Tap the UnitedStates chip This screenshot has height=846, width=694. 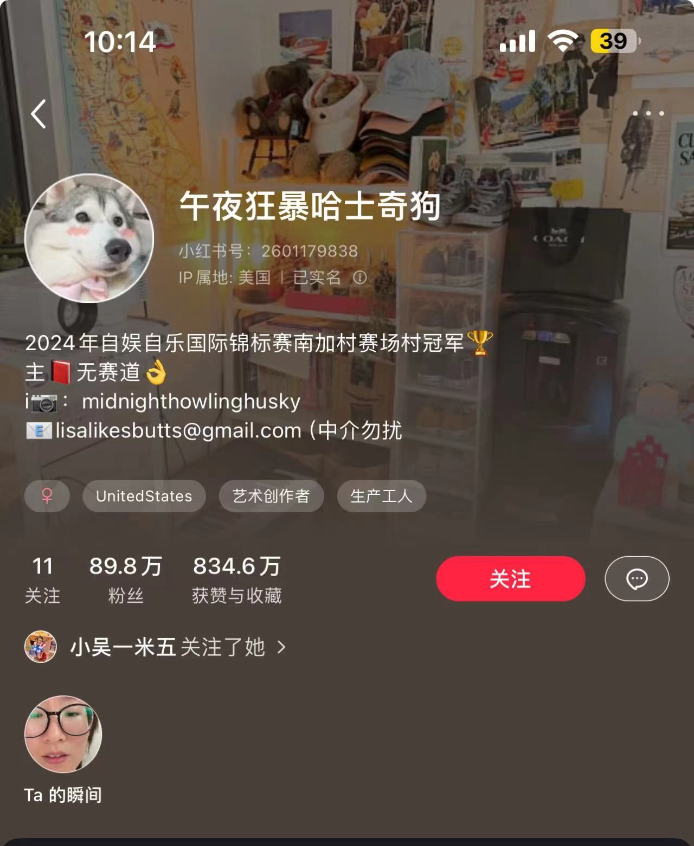click(x=144, y=496)
